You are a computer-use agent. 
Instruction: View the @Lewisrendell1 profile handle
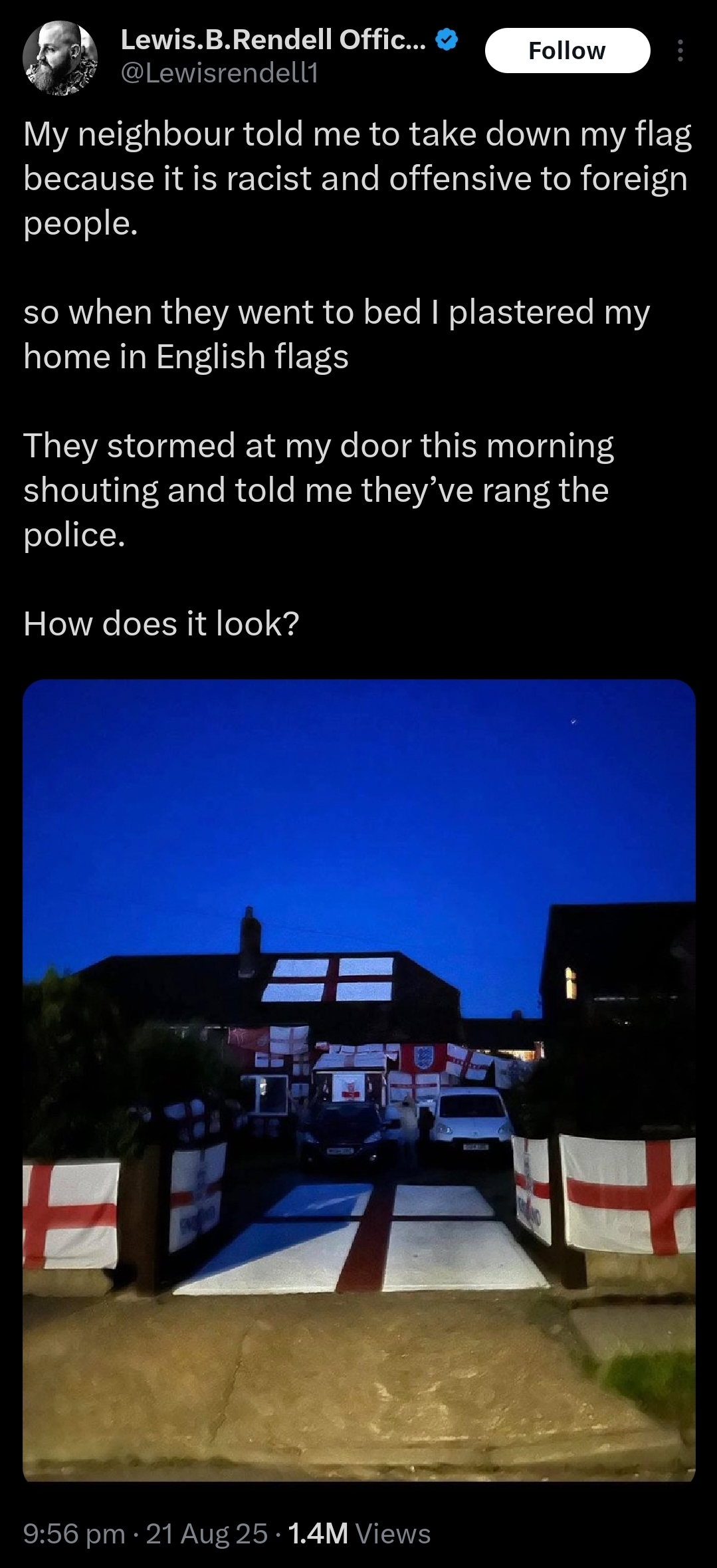tap(219, 72)
